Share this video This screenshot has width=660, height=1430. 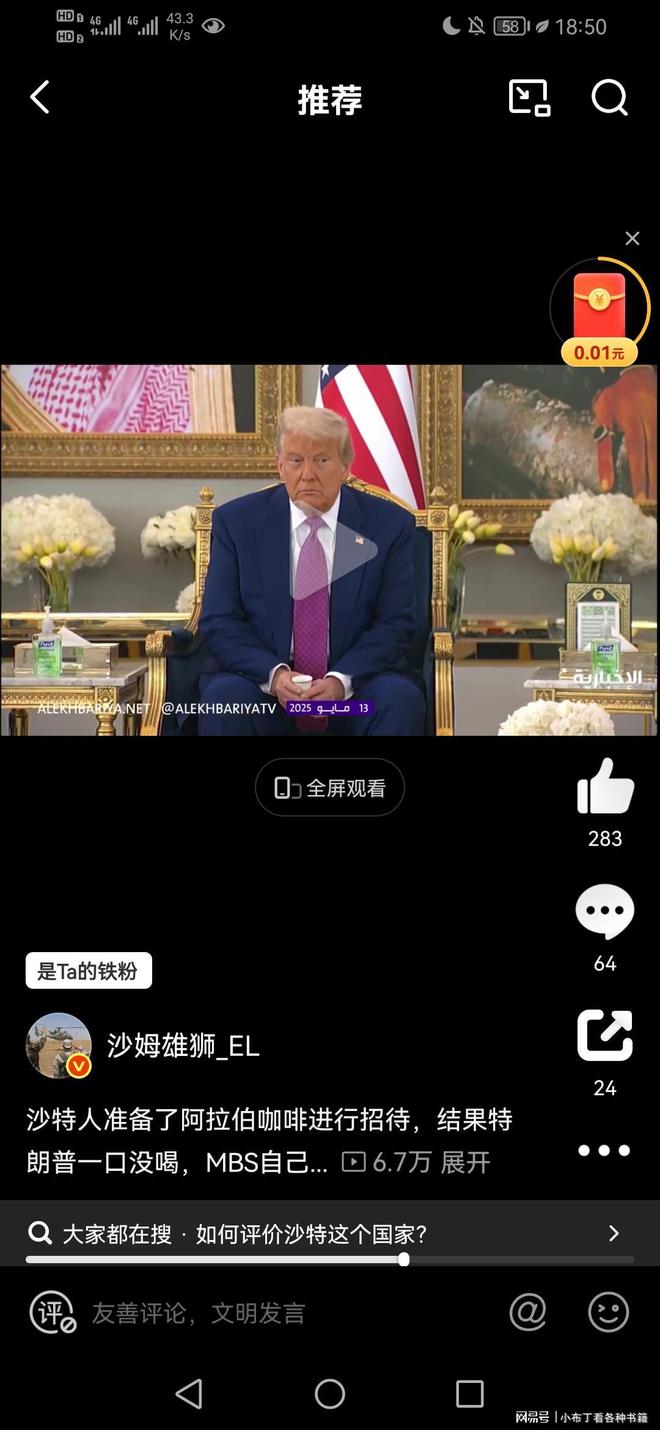605,1036
